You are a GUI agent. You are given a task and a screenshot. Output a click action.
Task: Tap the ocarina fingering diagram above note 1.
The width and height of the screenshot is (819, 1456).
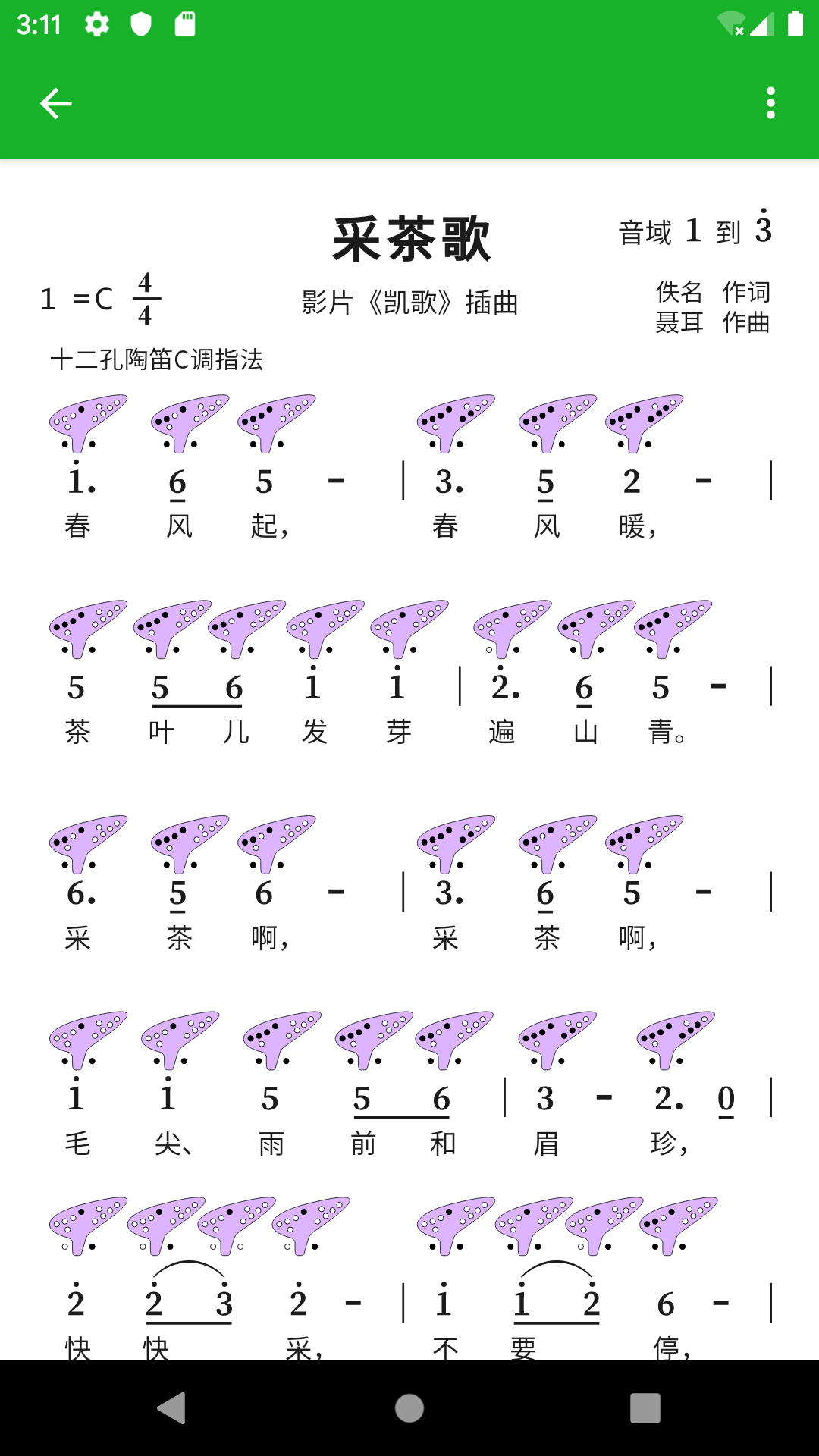pyautogui.click(x=91, y=421)
